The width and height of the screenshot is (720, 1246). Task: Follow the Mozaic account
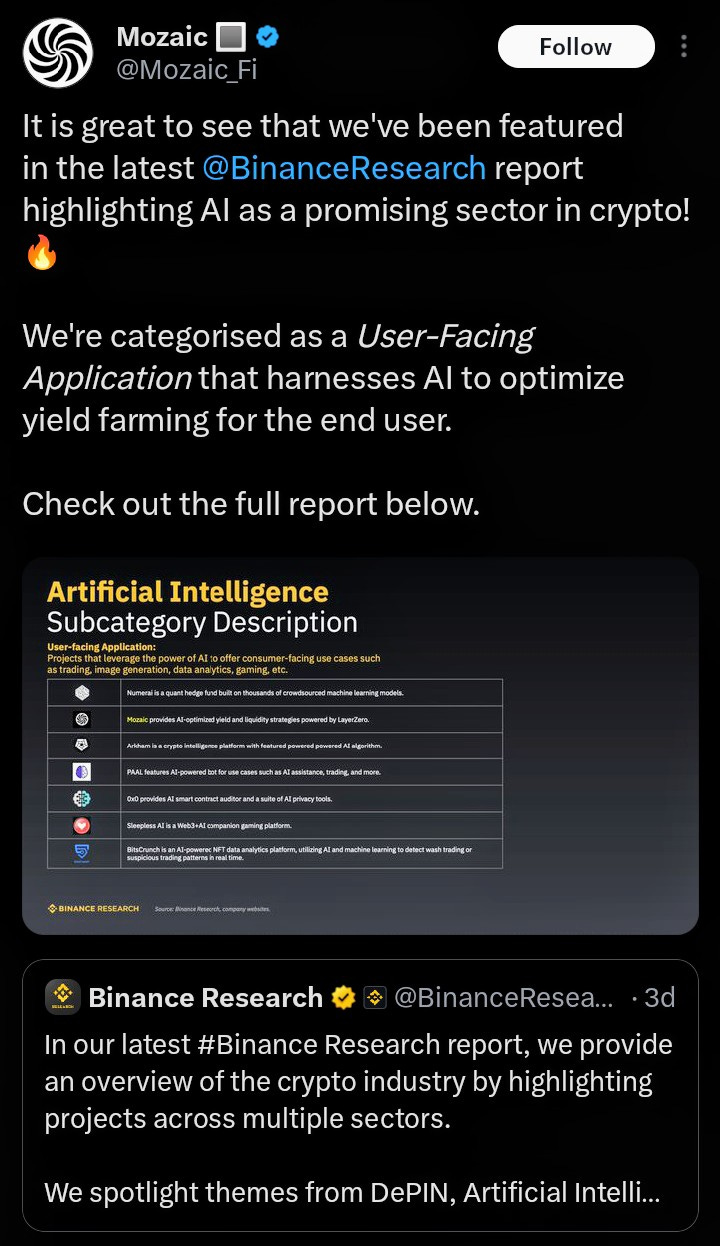575,47
